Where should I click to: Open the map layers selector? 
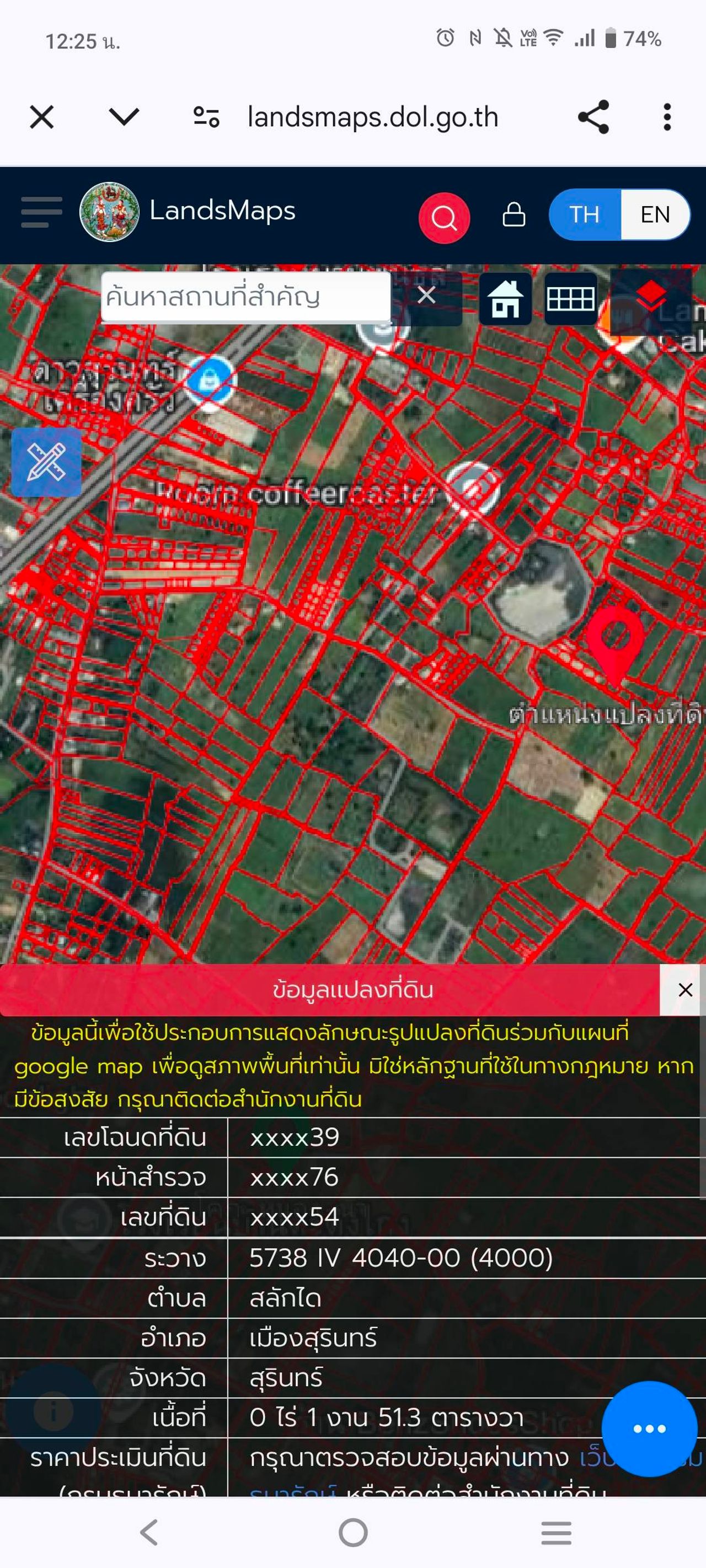650,298
